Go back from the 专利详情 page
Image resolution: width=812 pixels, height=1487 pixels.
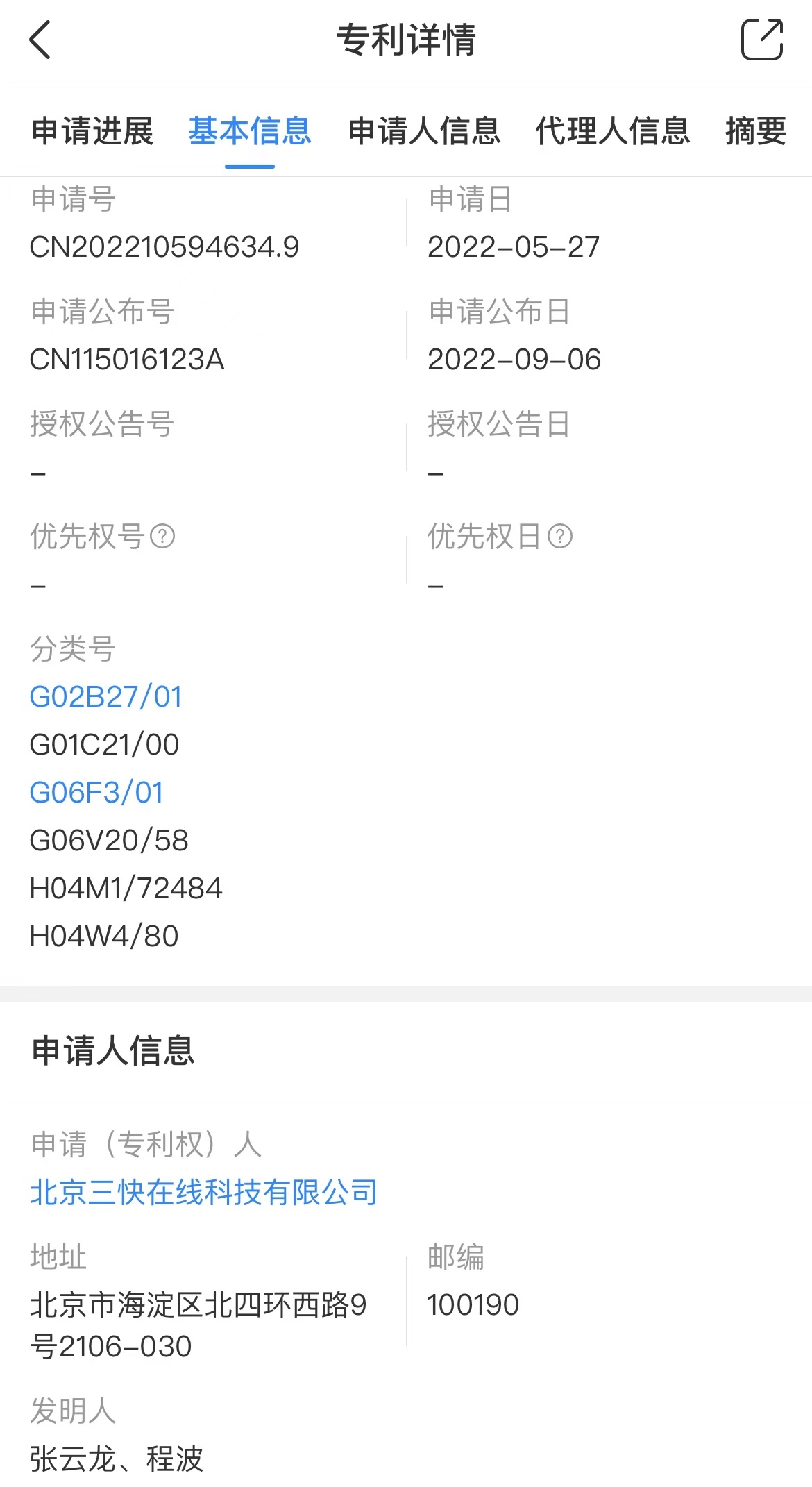point(40,40)
